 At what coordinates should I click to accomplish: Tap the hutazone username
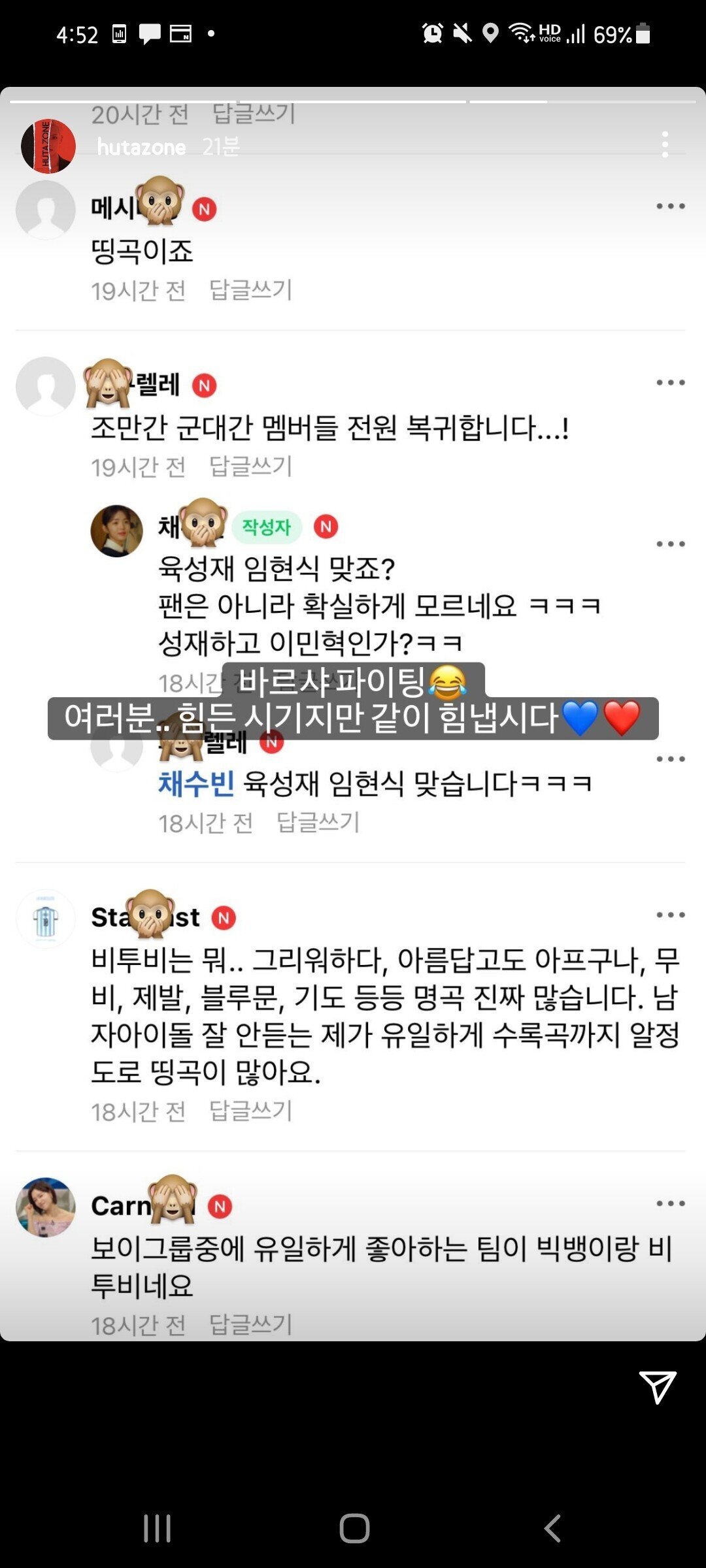pyautogui.click(x=141, y=148)
